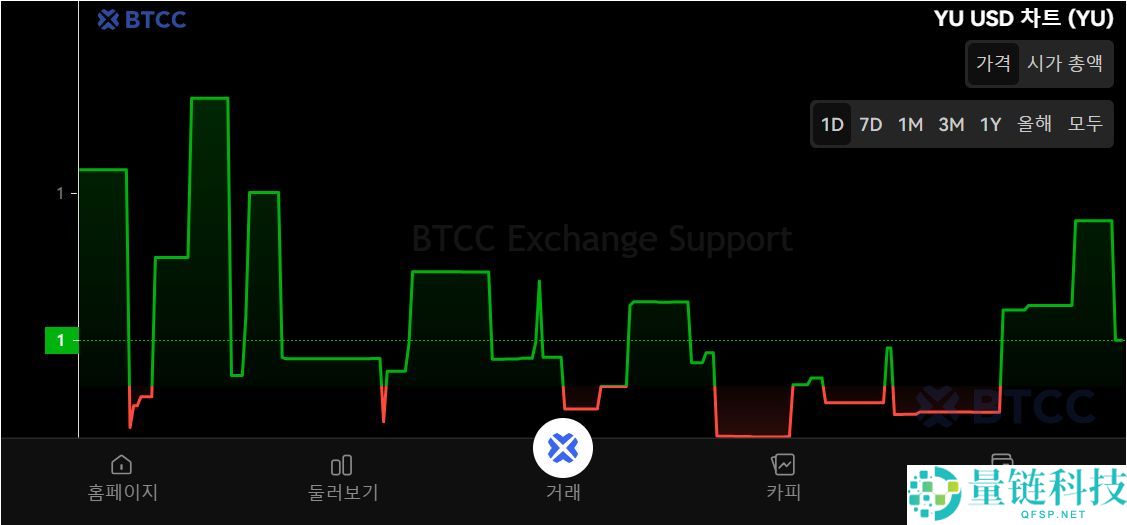Switch chart to 가격 view
The height and width of the screenshot is (525, 1127).
(993, 63)
